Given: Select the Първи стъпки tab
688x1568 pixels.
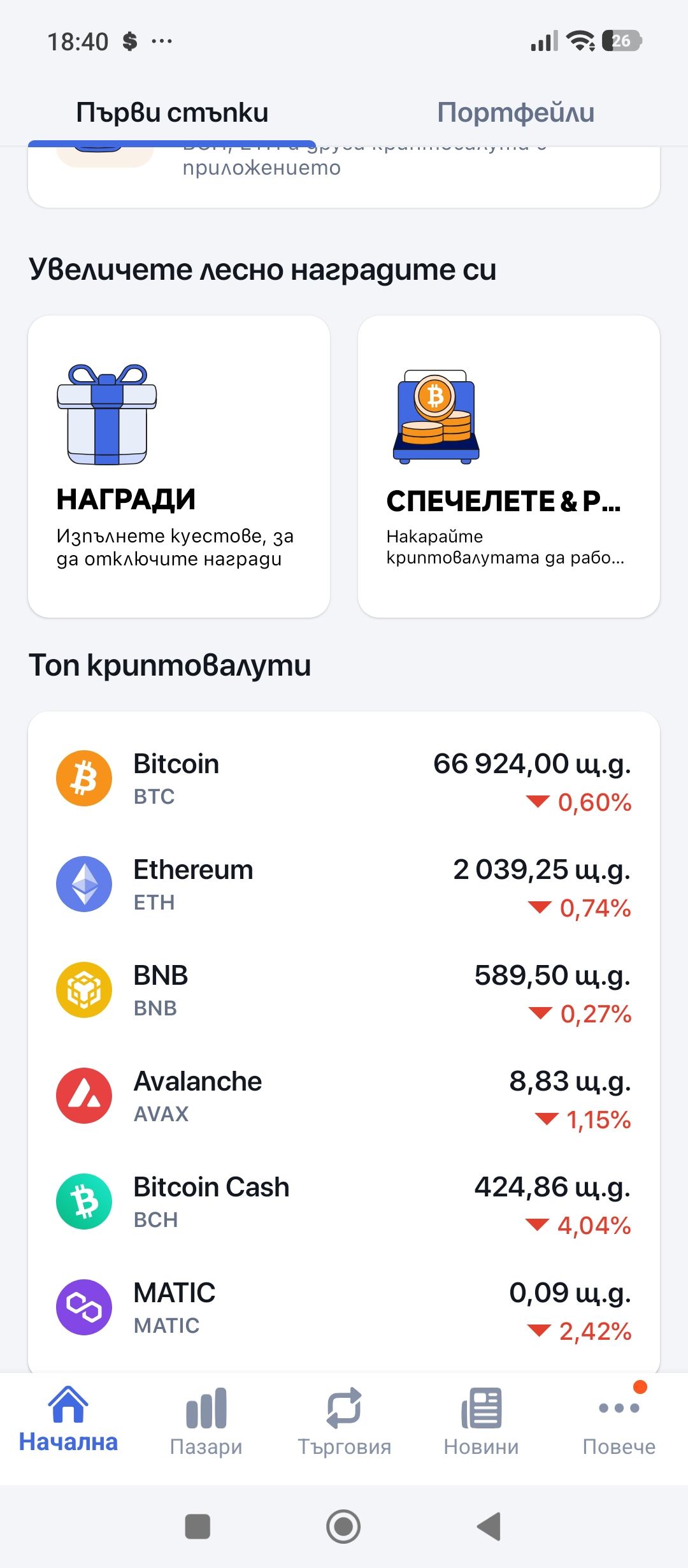Looking at the screenshot, I should [172, 113].
